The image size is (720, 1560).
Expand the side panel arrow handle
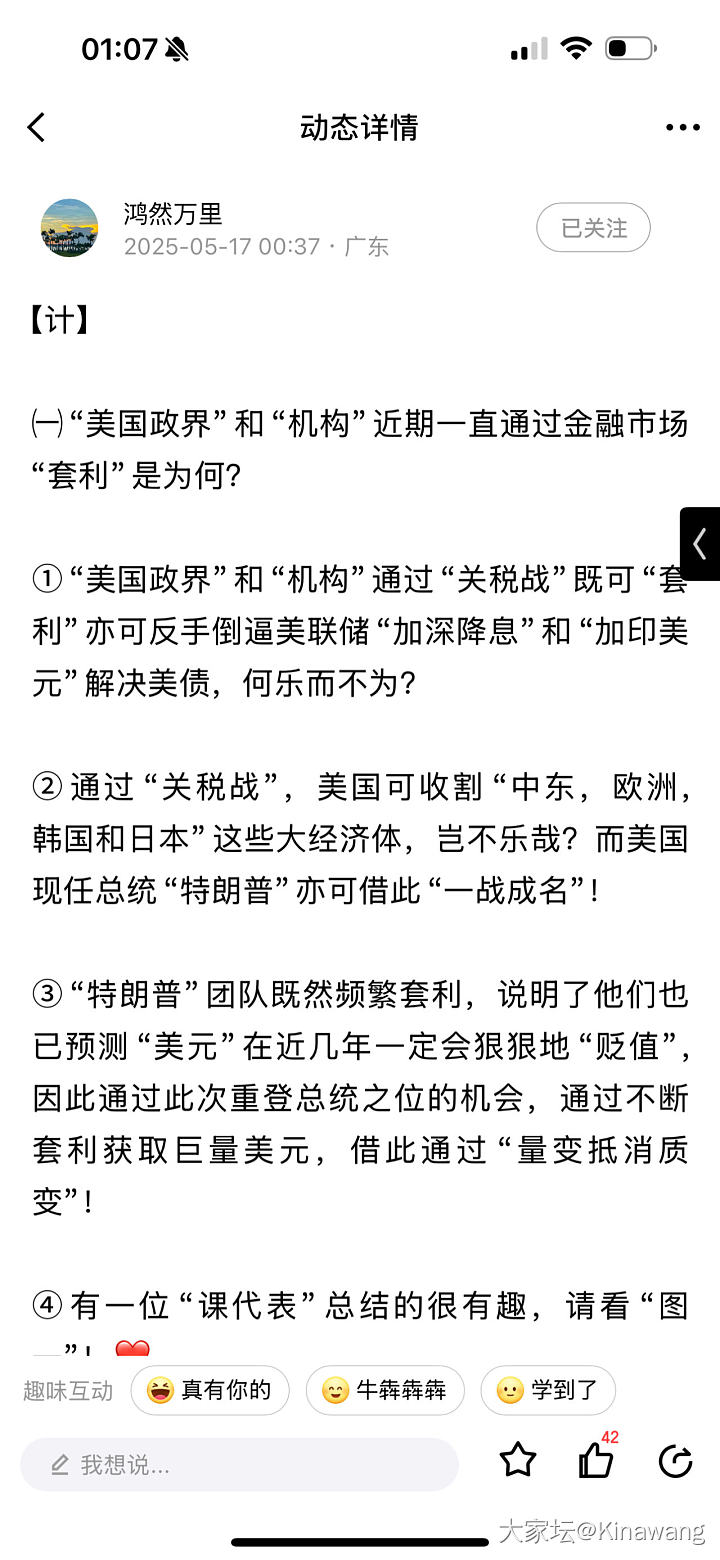point(700,544)
